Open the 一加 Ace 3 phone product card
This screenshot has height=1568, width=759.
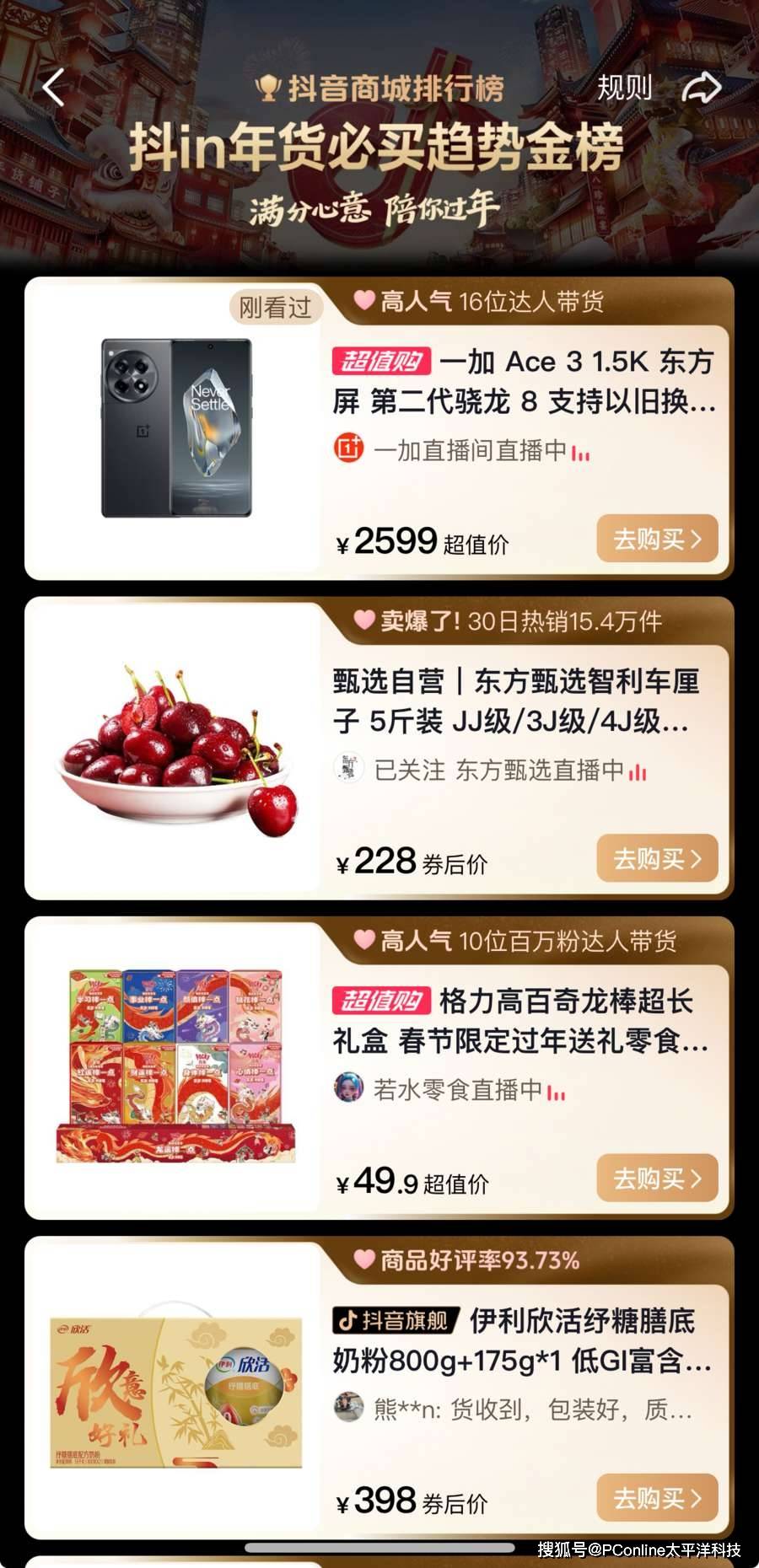coord(523,381)
